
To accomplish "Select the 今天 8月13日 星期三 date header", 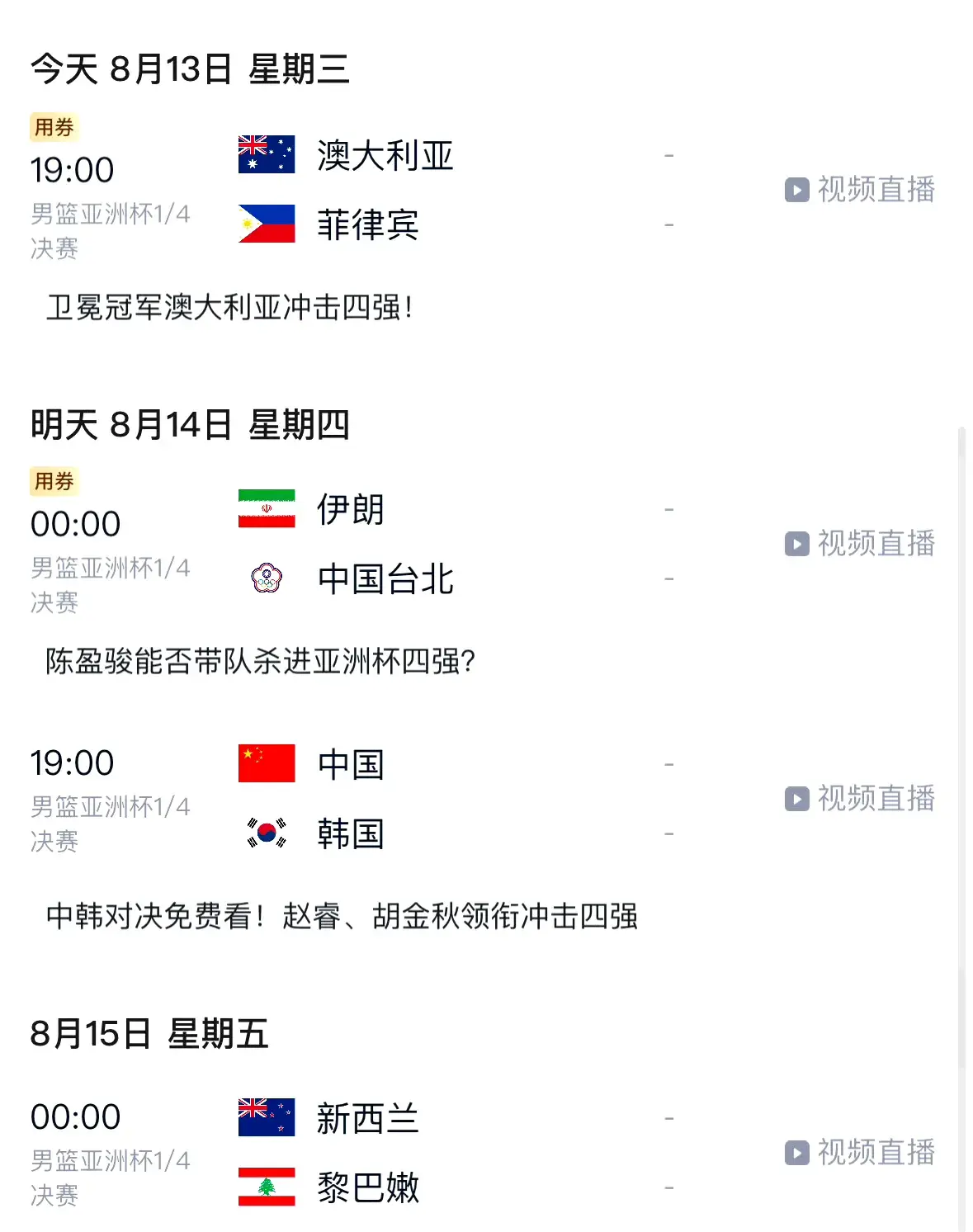I will 190,70.
